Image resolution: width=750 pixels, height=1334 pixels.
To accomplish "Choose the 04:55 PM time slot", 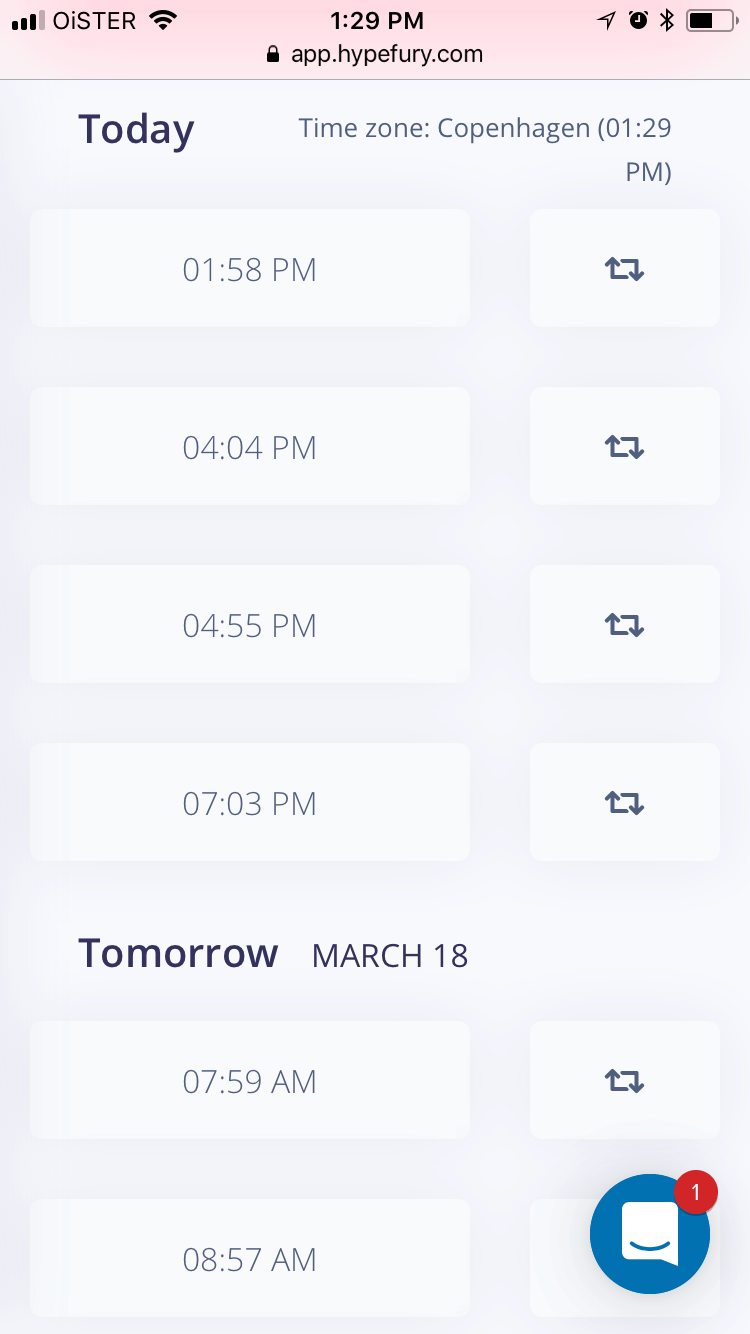I will (x=249, y=625).
